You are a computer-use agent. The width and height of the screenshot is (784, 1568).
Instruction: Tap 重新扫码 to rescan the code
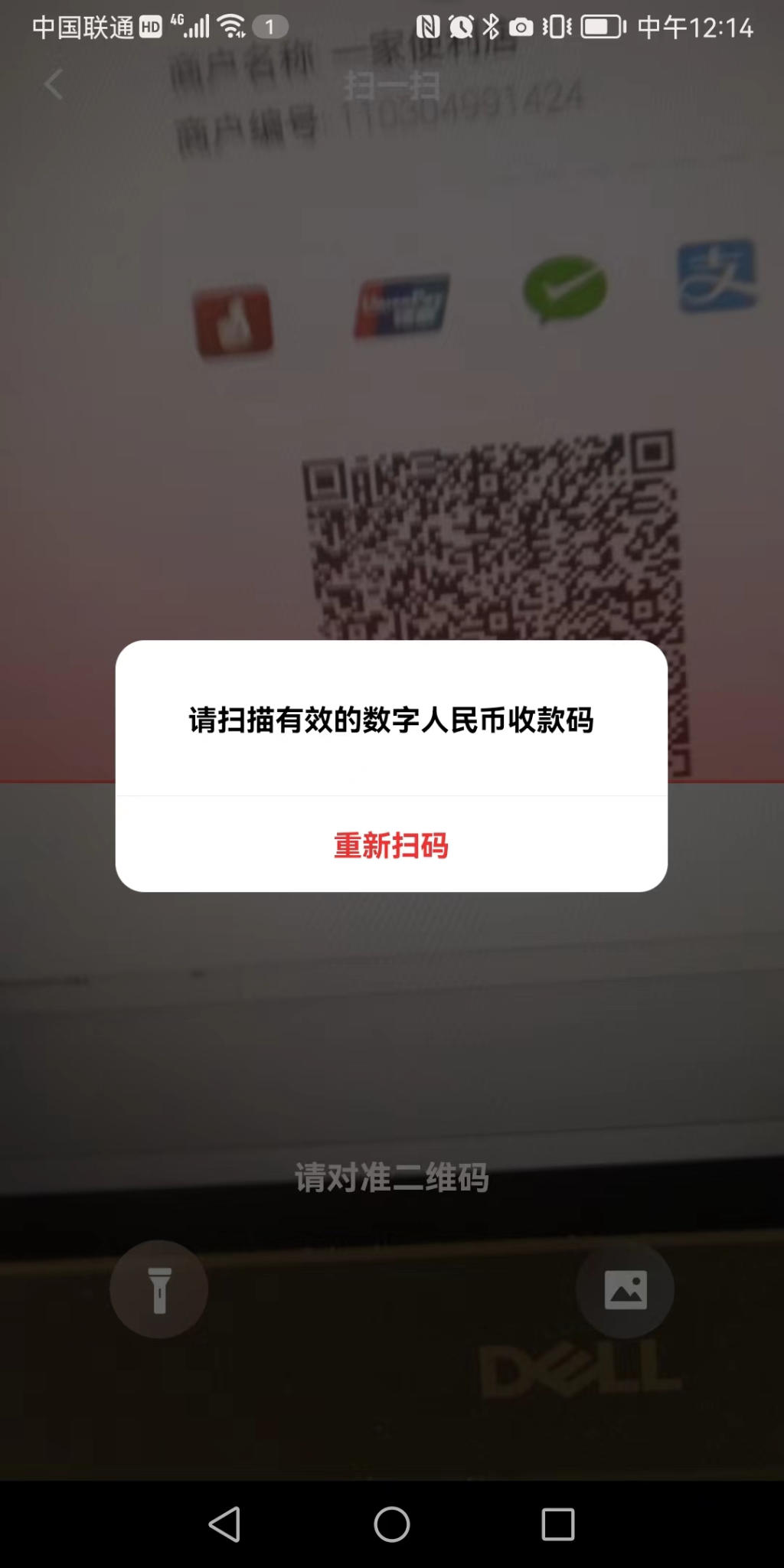click(391, 845)
